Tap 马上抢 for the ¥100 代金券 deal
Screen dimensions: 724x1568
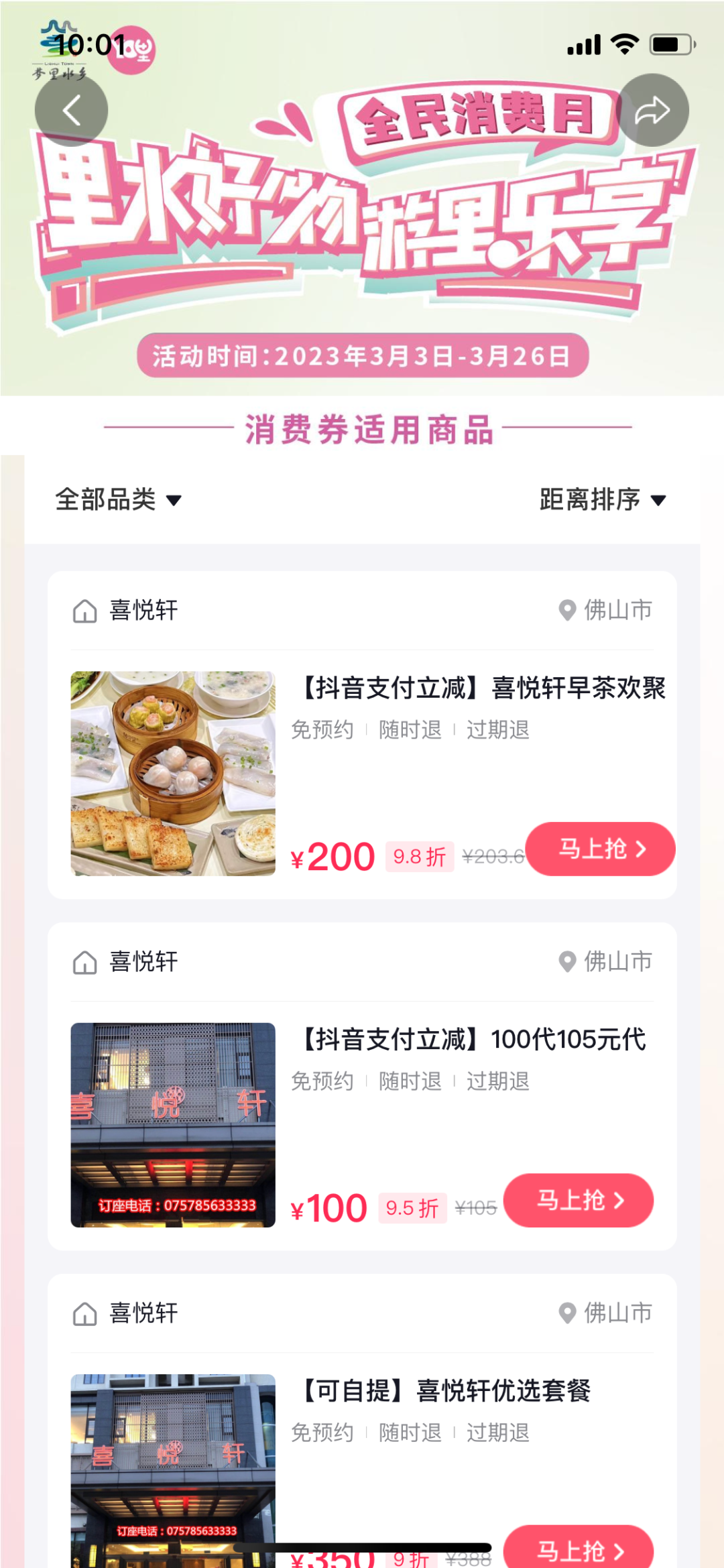[578, 1200]
